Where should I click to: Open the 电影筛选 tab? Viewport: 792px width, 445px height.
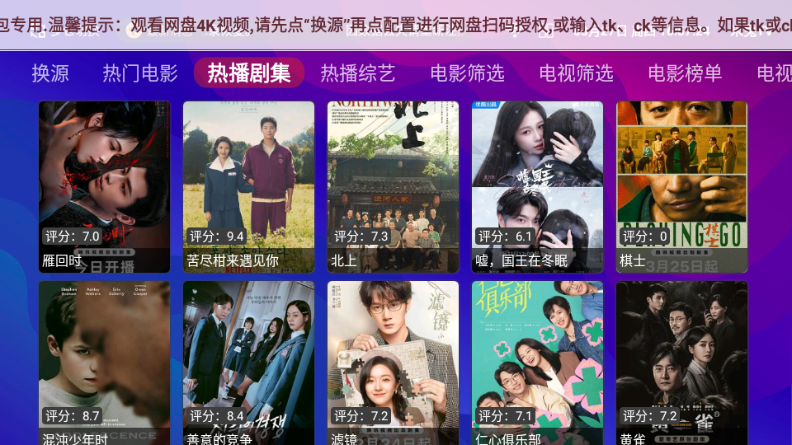click(467, 73)
